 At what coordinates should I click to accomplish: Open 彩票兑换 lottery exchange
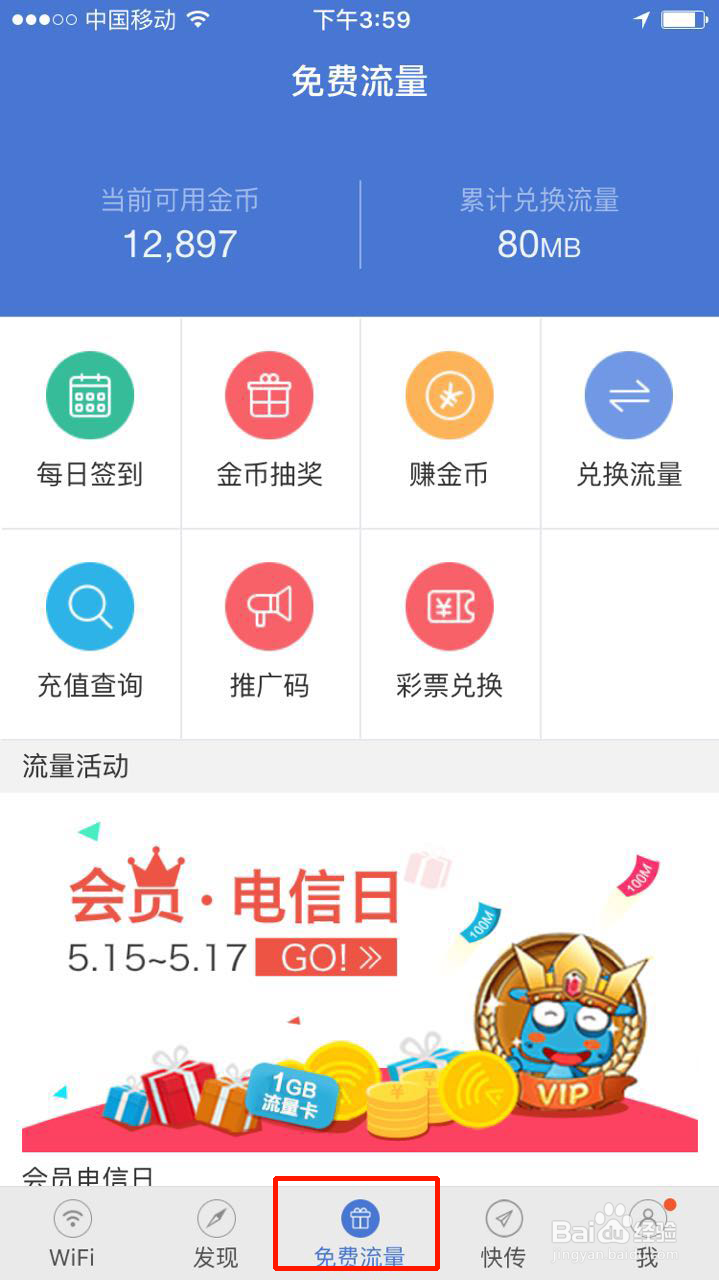(x=449, y=633)
